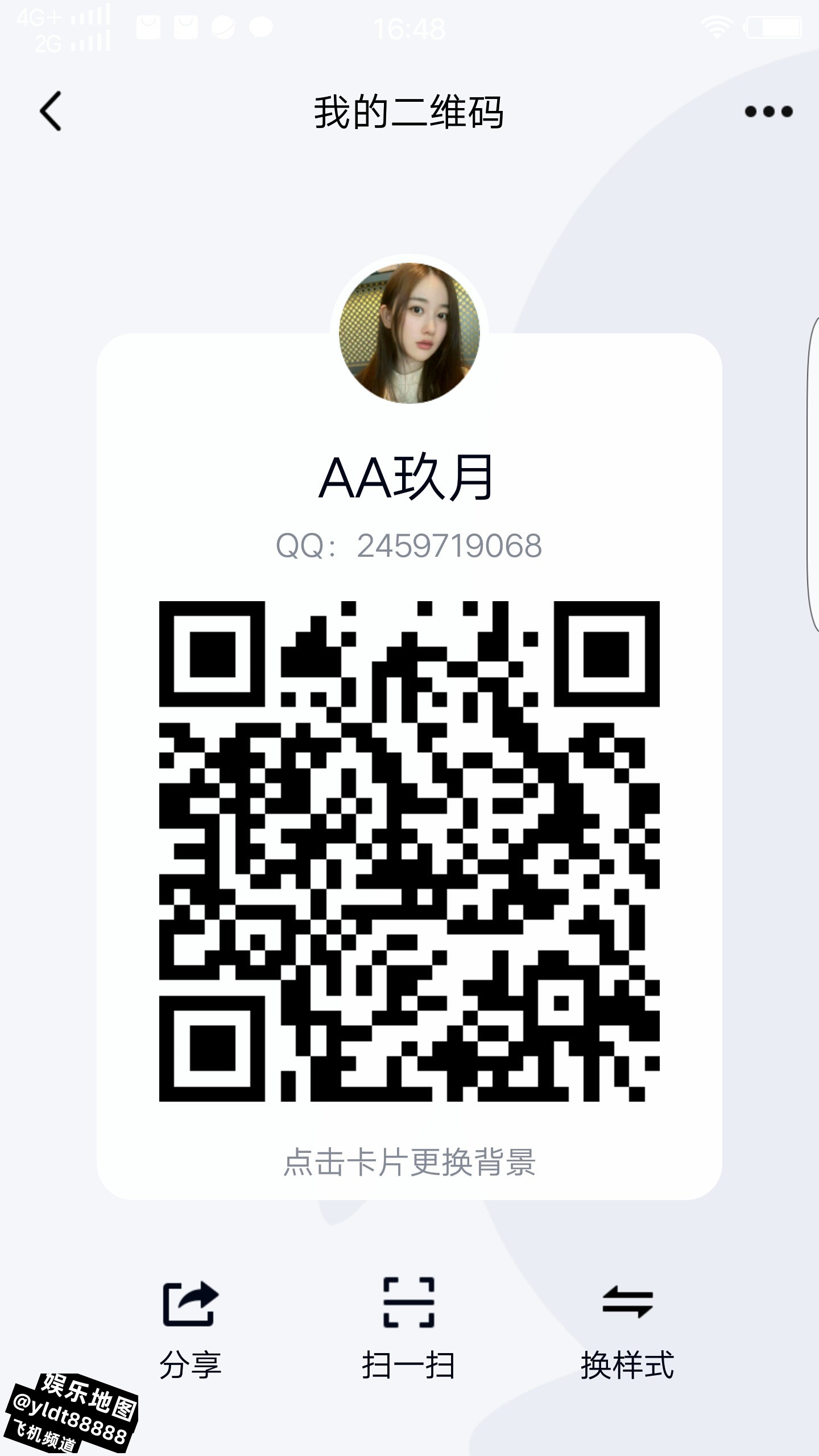Open the three-dot overflow menu
Screen dimensions: 819x1456
pos(768,111)
